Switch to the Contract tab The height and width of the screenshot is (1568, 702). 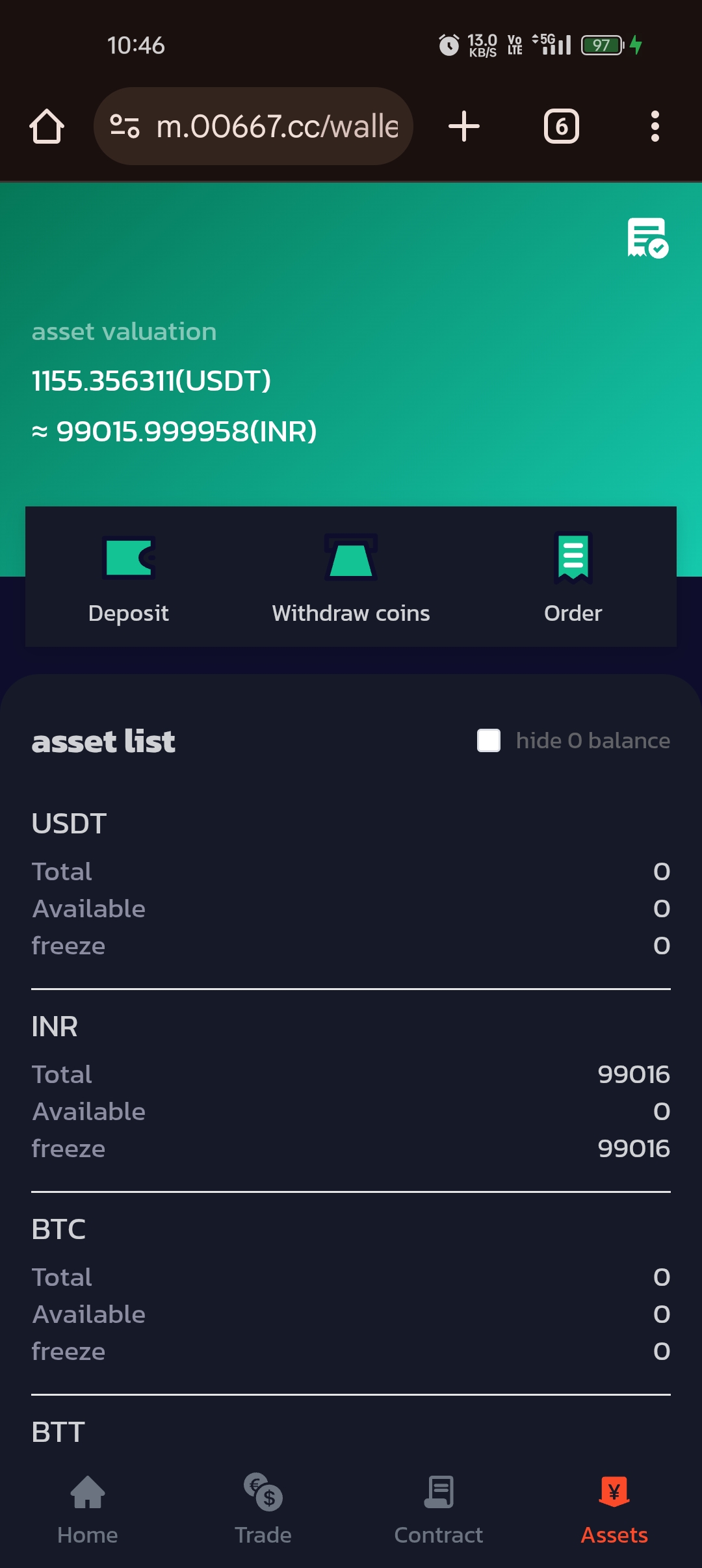[439, 1509]
